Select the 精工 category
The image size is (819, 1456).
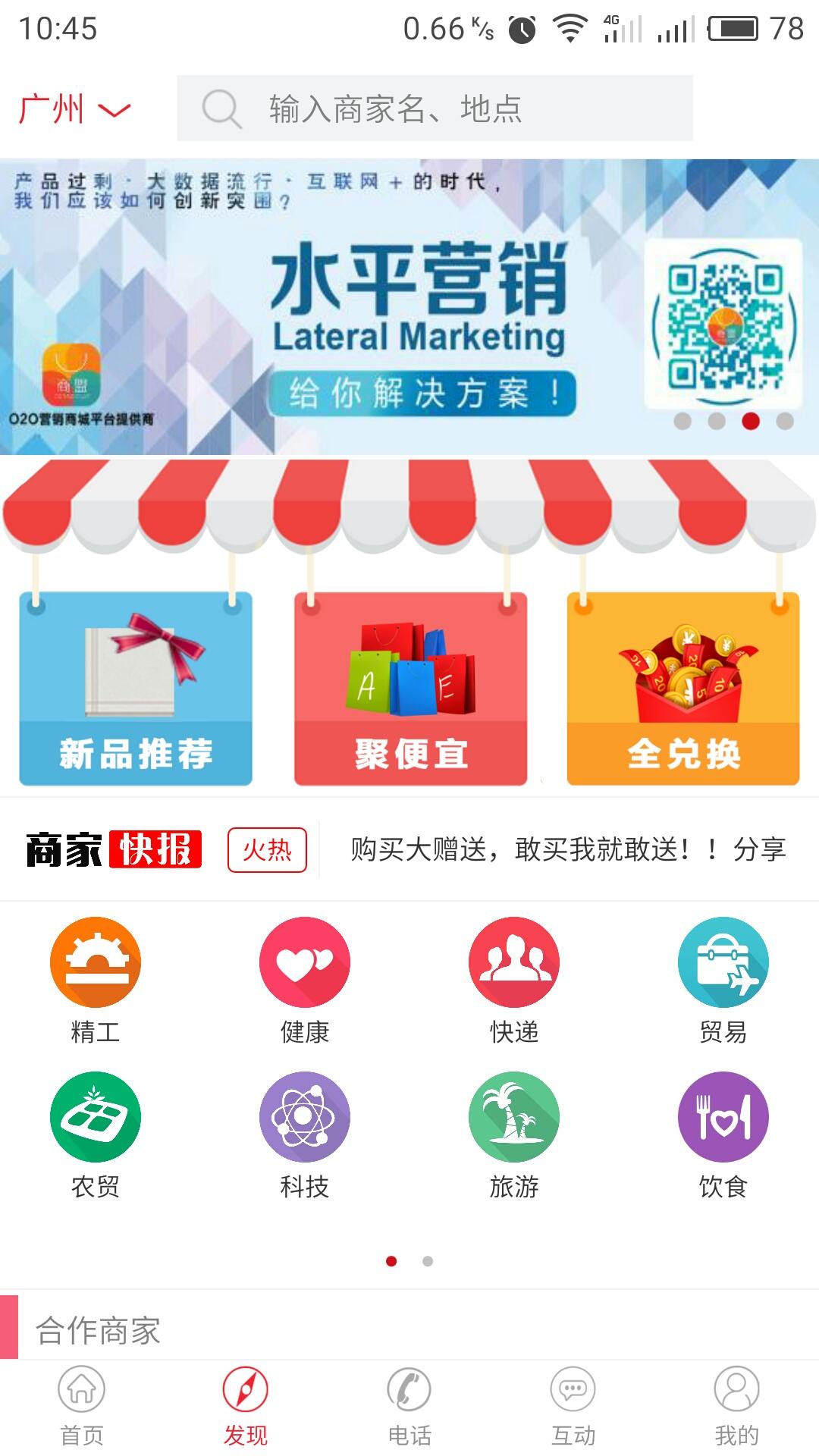(96, 979)
